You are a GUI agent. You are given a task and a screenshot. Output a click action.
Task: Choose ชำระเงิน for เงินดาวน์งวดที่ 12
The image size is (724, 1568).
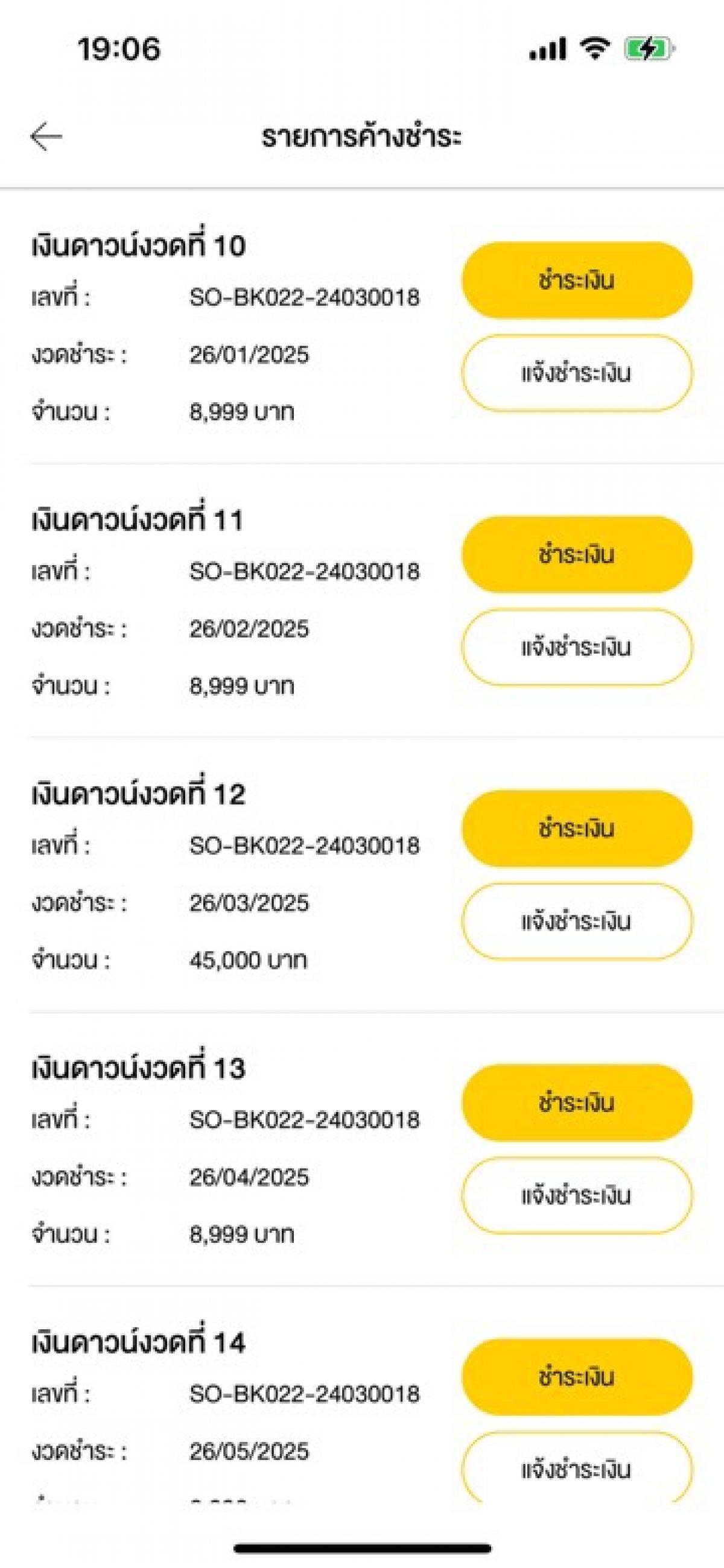(x=577, y=828)
